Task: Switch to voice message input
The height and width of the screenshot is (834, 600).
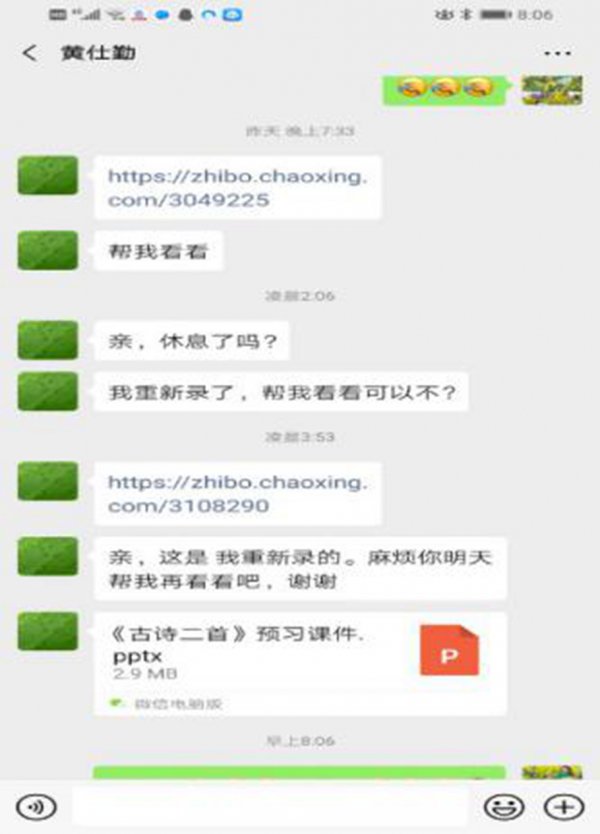Action: pos(37,807)
